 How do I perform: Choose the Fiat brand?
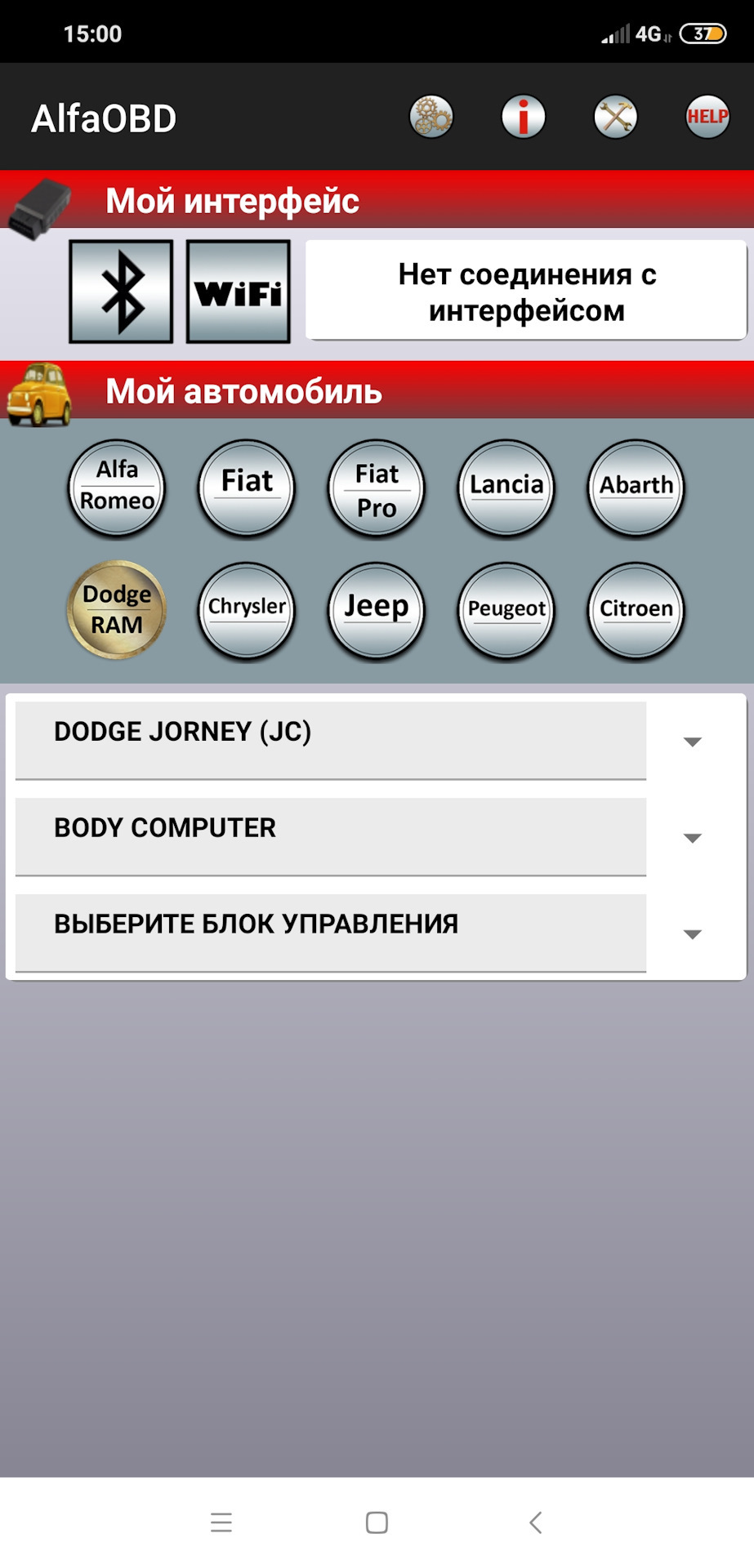click(247, 488)
